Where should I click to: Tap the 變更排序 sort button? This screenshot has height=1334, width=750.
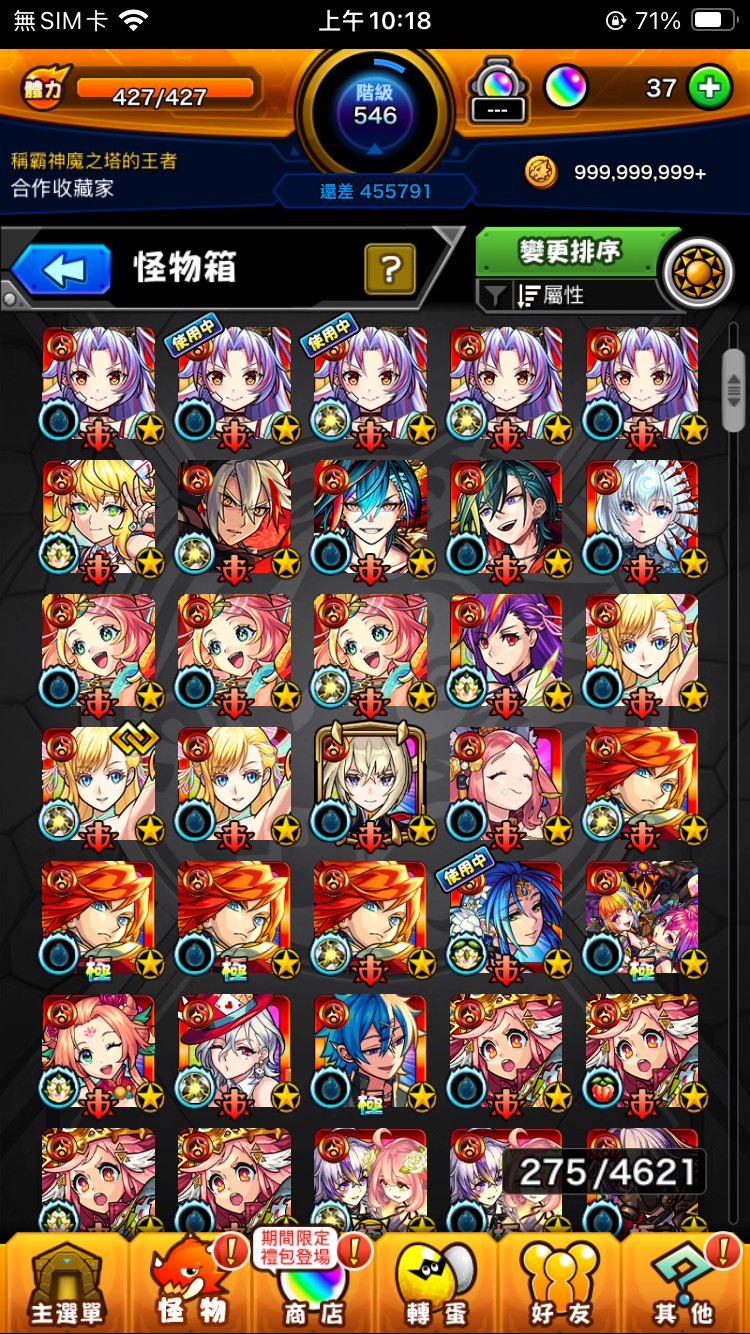pos(570,252)
